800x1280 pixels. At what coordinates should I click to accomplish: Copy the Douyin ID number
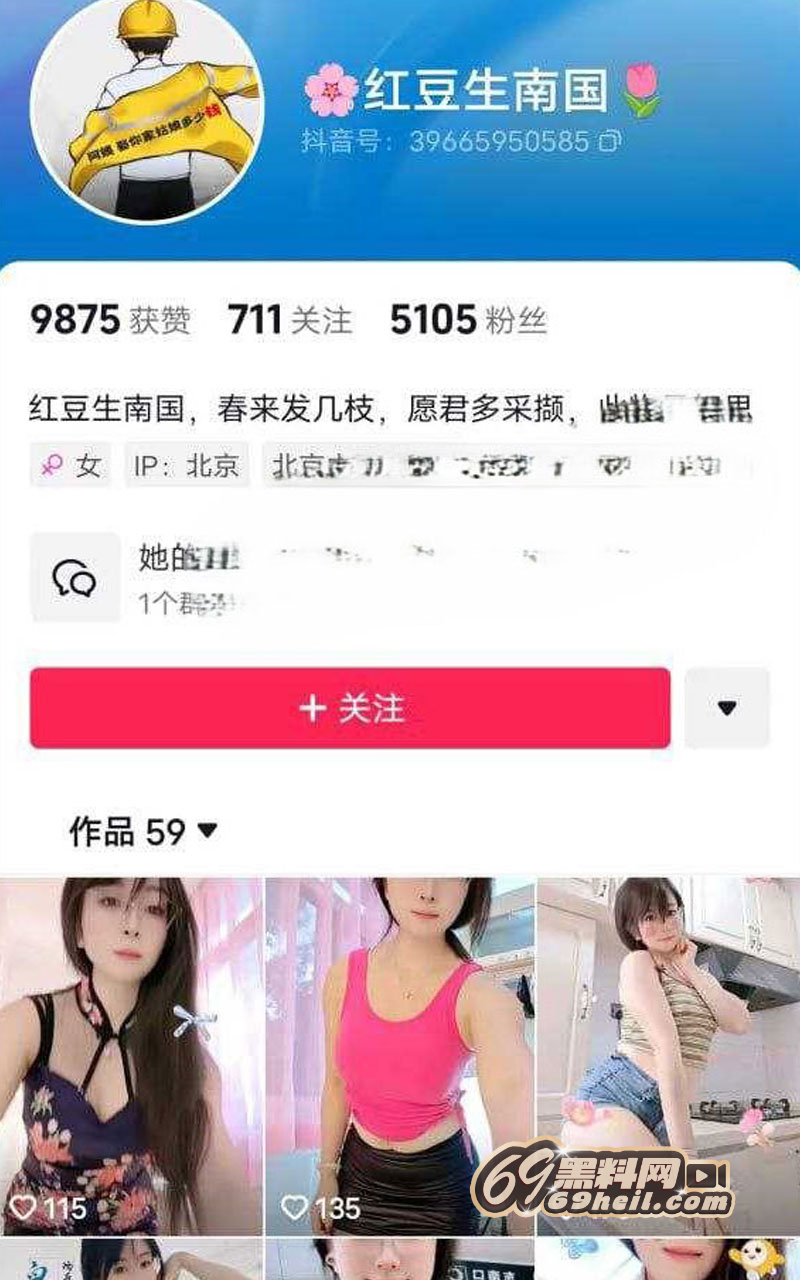[610, 142]
